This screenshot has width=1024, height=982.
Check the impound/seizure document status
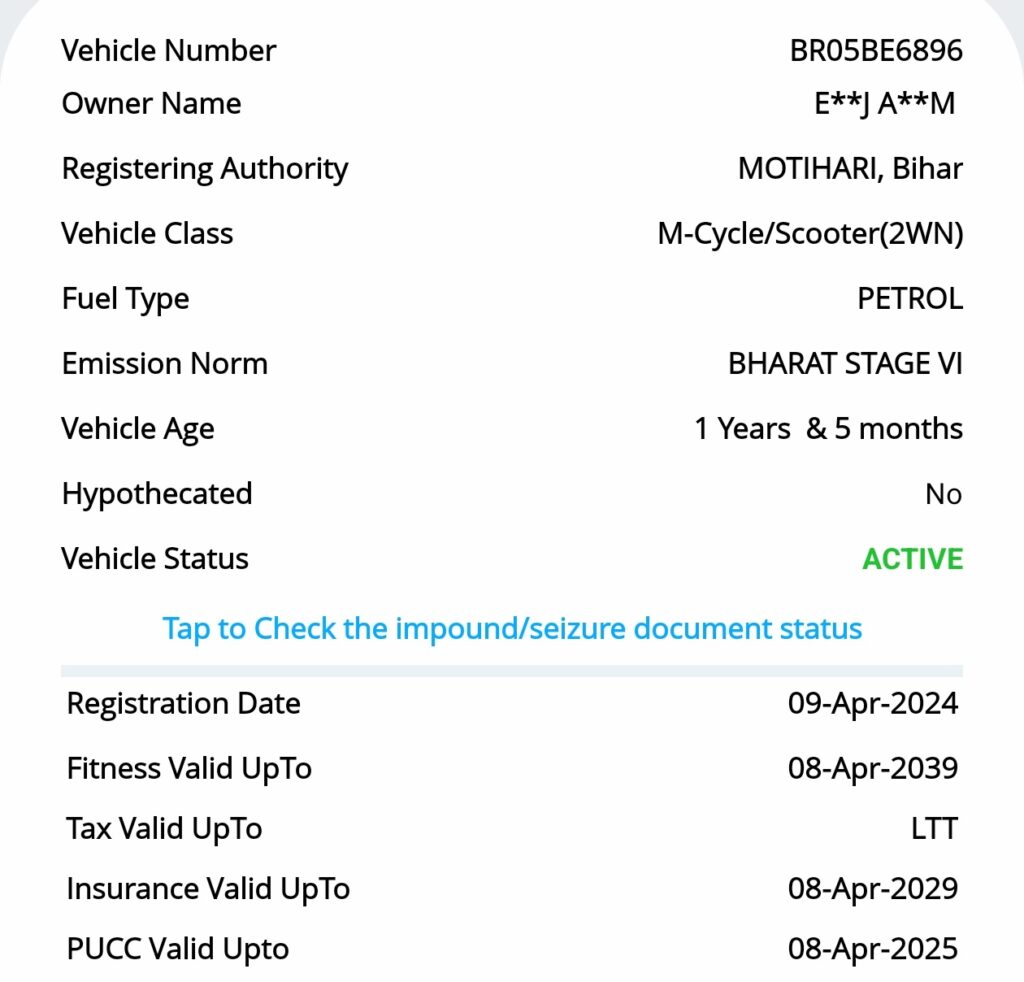(x=512, y=629)
